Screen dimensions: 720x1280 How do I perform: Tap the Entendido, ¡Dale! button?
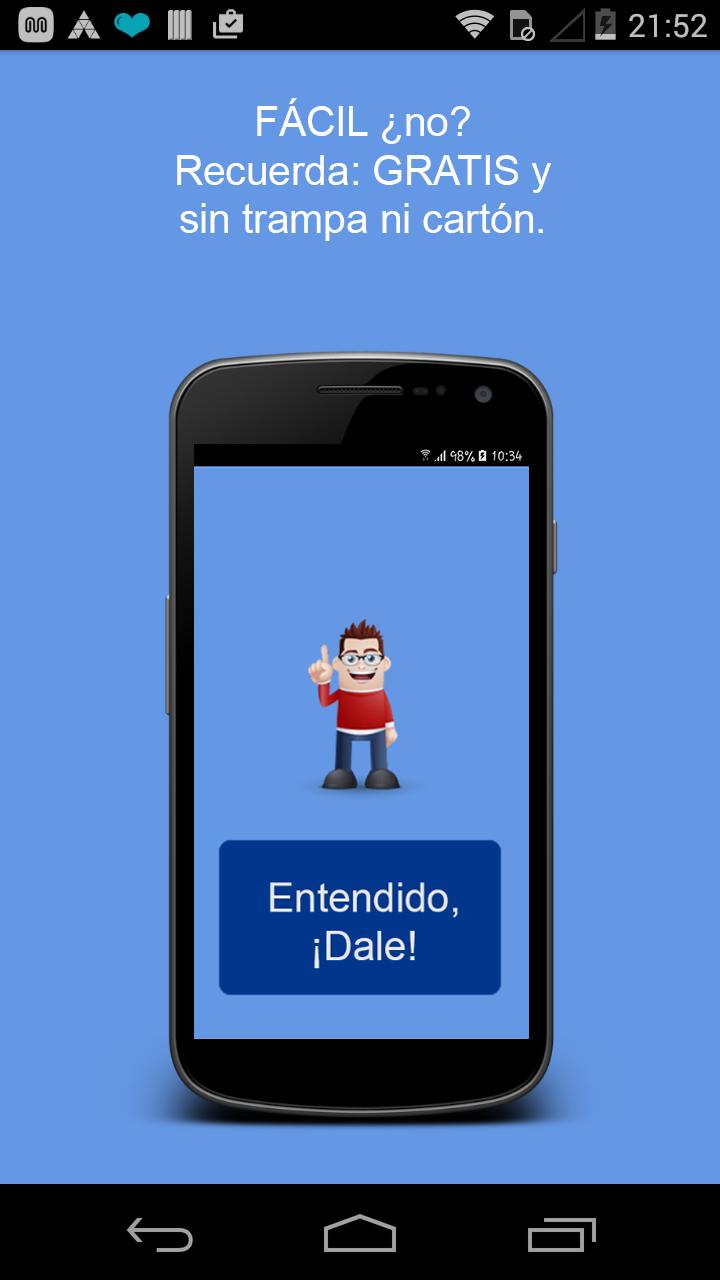[x=360, y=918]
